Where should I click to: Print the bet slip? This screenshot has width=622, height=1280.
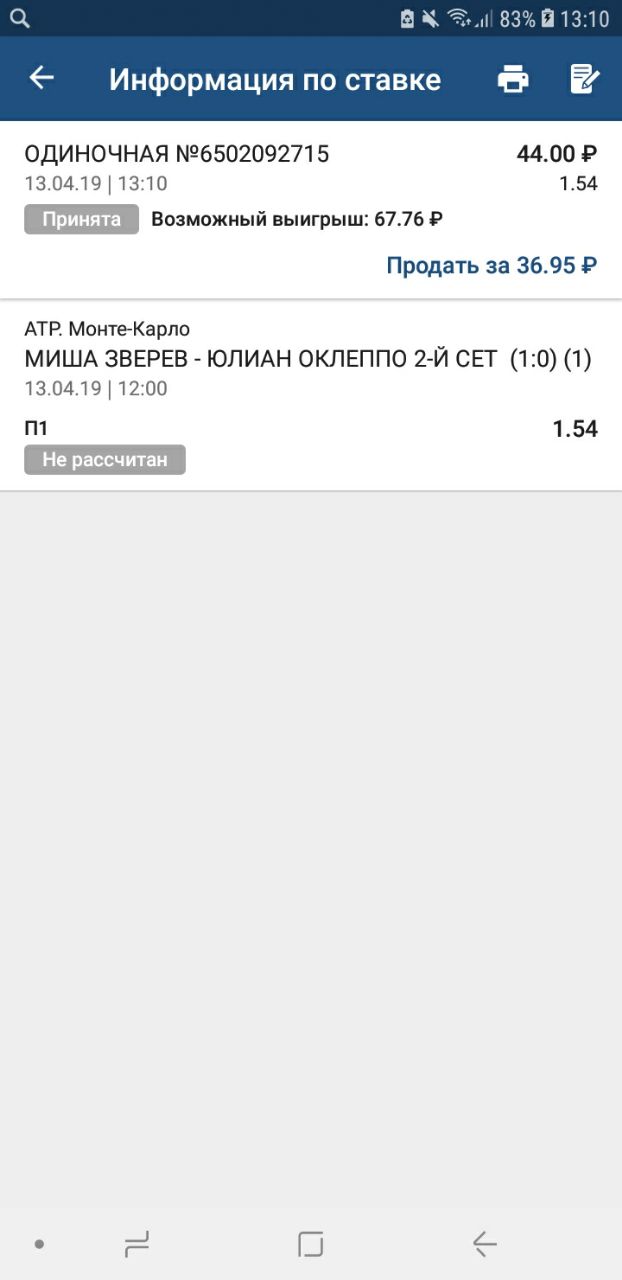[x=513, y=79]
